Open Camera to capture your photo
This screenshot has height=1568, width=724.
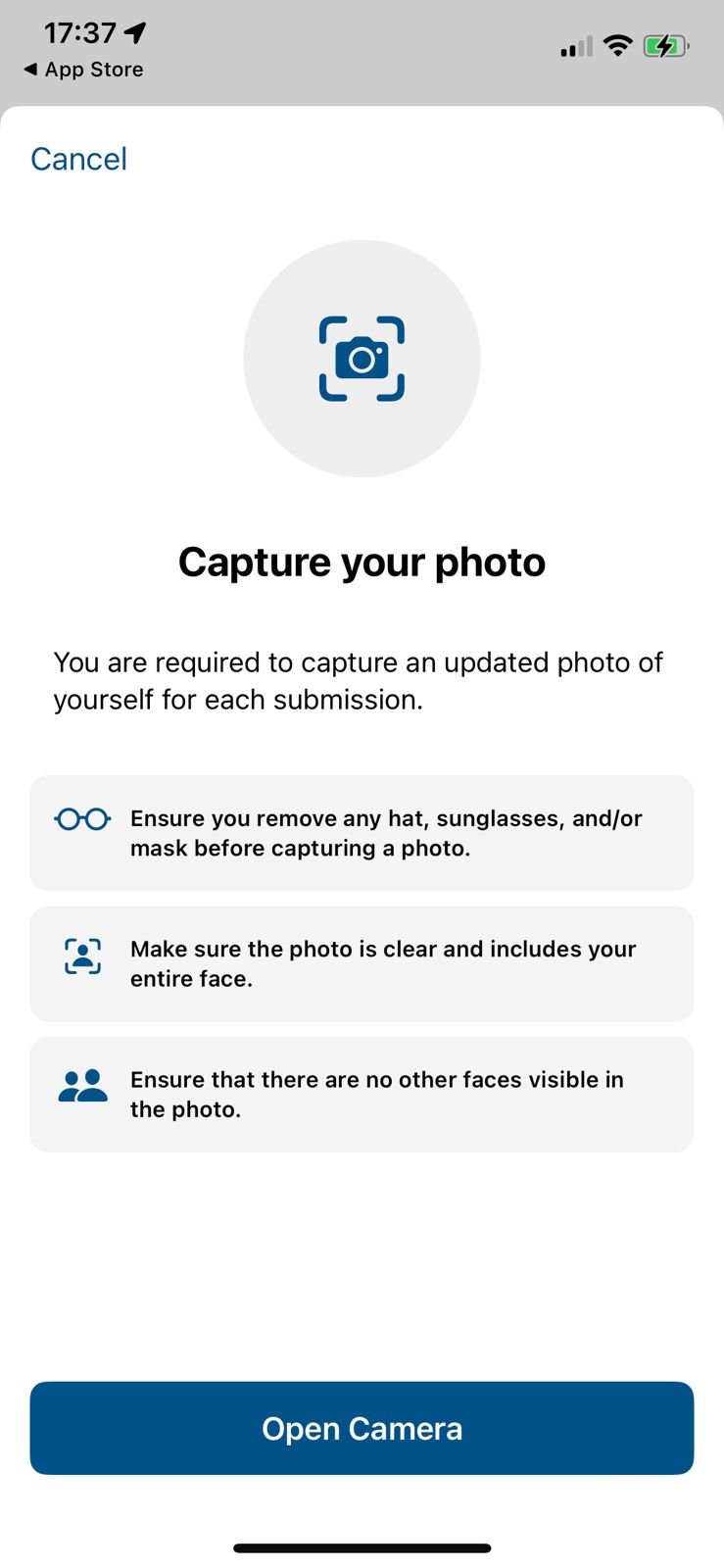[x=362, y=1428]
